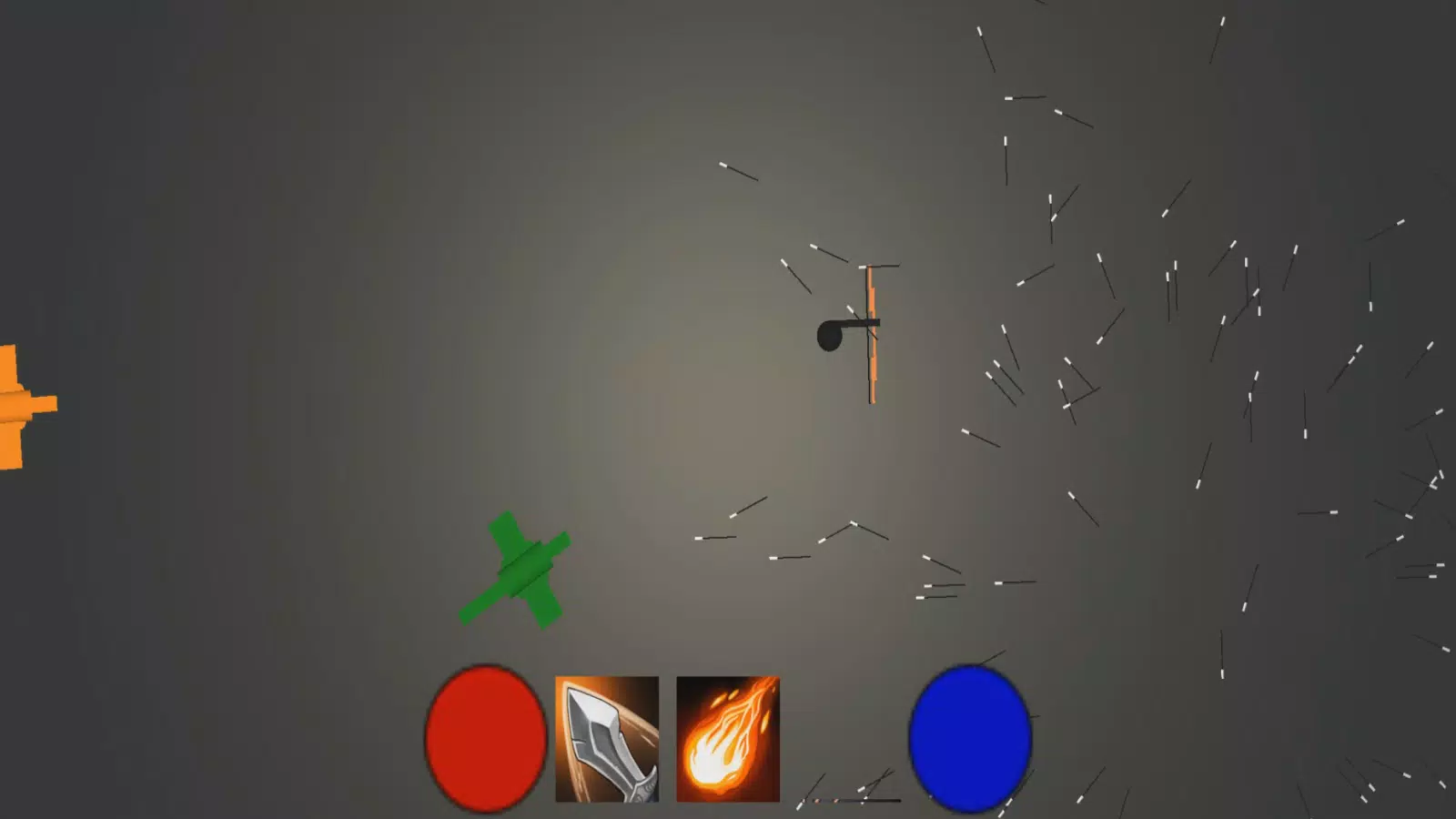Tap the red circle button

pos(486,739)
